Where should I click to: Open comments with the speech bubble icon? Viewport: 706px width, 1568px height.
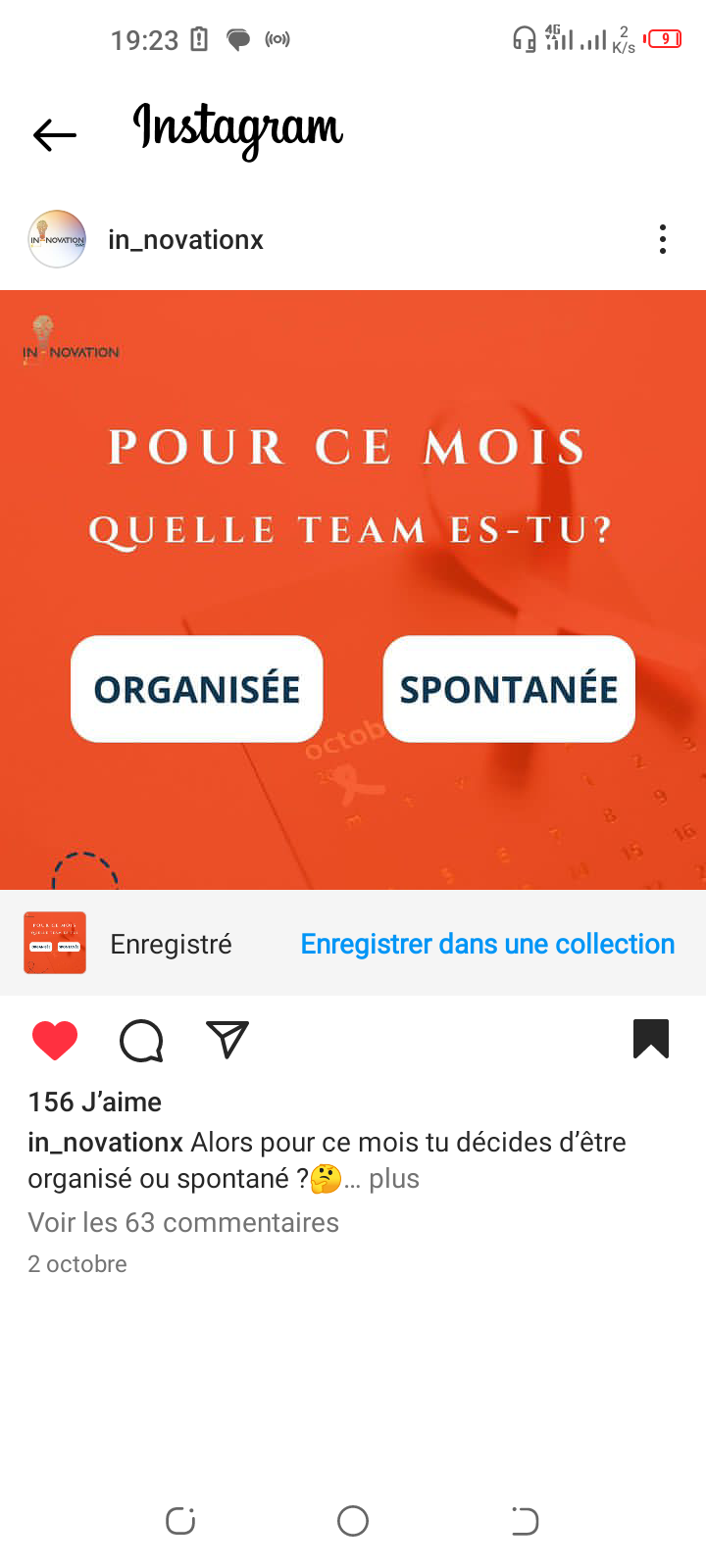click(x=141, y=1040)
